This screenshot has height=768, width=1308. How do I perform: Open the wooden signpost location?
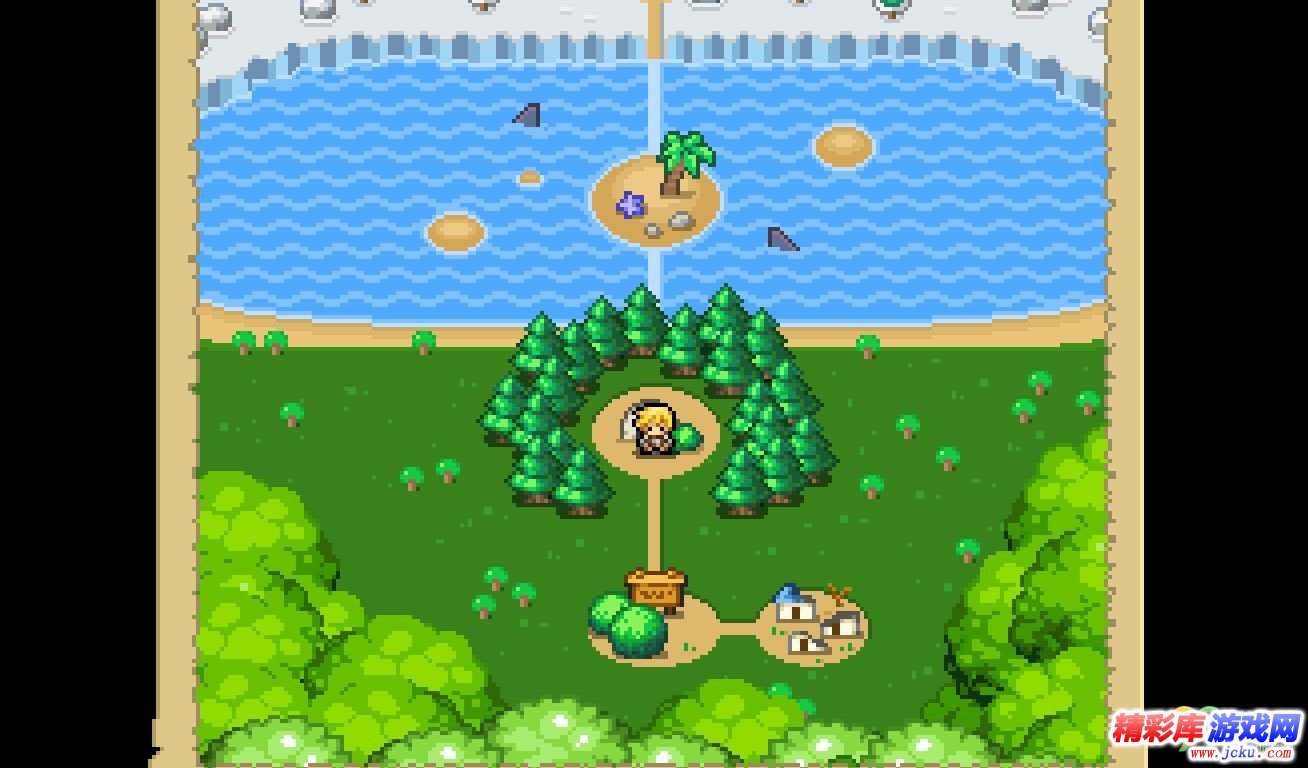655,591
